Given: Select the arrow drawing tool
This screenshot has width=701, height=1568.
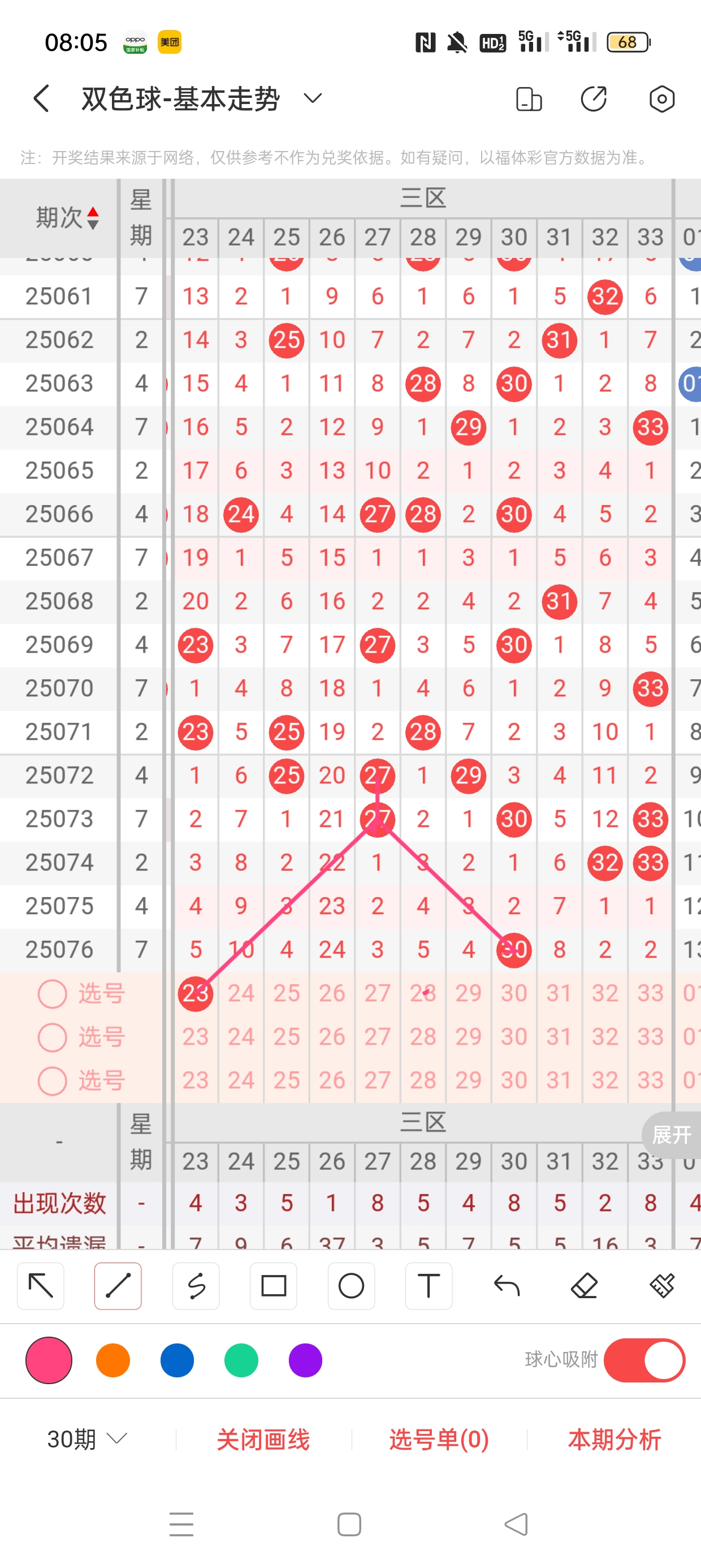Looking at the screenshot, I should point(41,1286).
